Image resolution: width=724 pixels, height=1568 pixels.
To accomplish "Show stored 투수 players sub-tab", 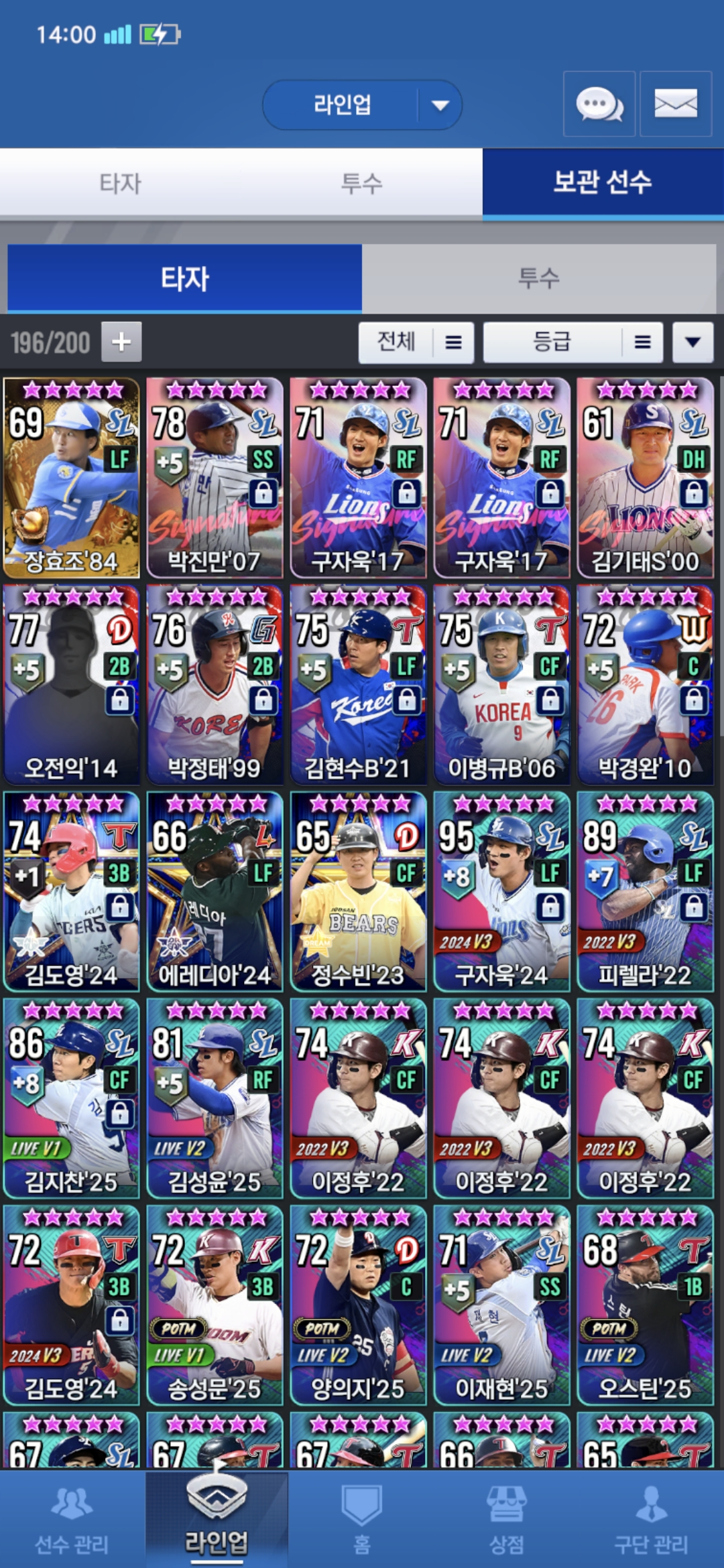I will pos(539,278).
